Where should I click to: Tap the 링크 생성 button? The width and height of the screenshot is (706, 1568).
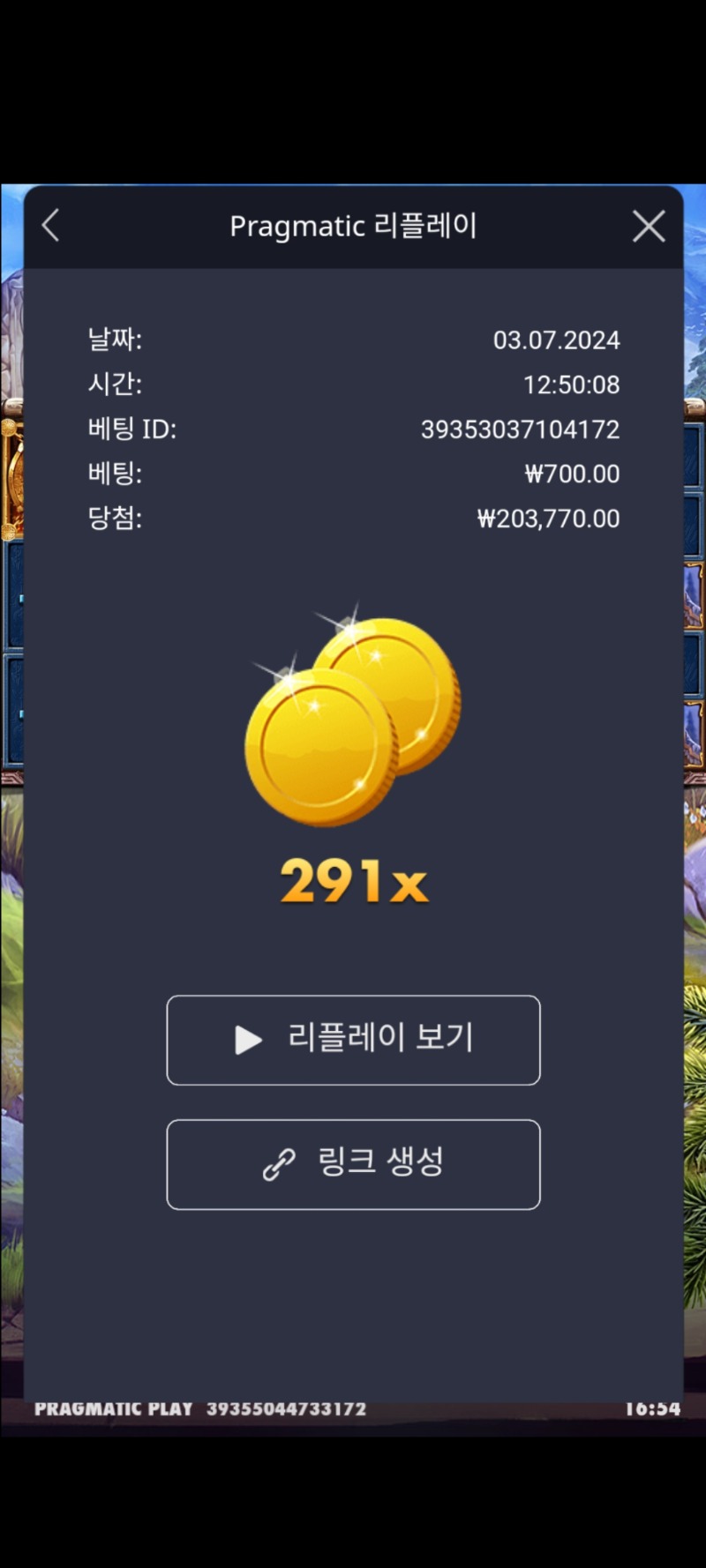point(353,1164)
